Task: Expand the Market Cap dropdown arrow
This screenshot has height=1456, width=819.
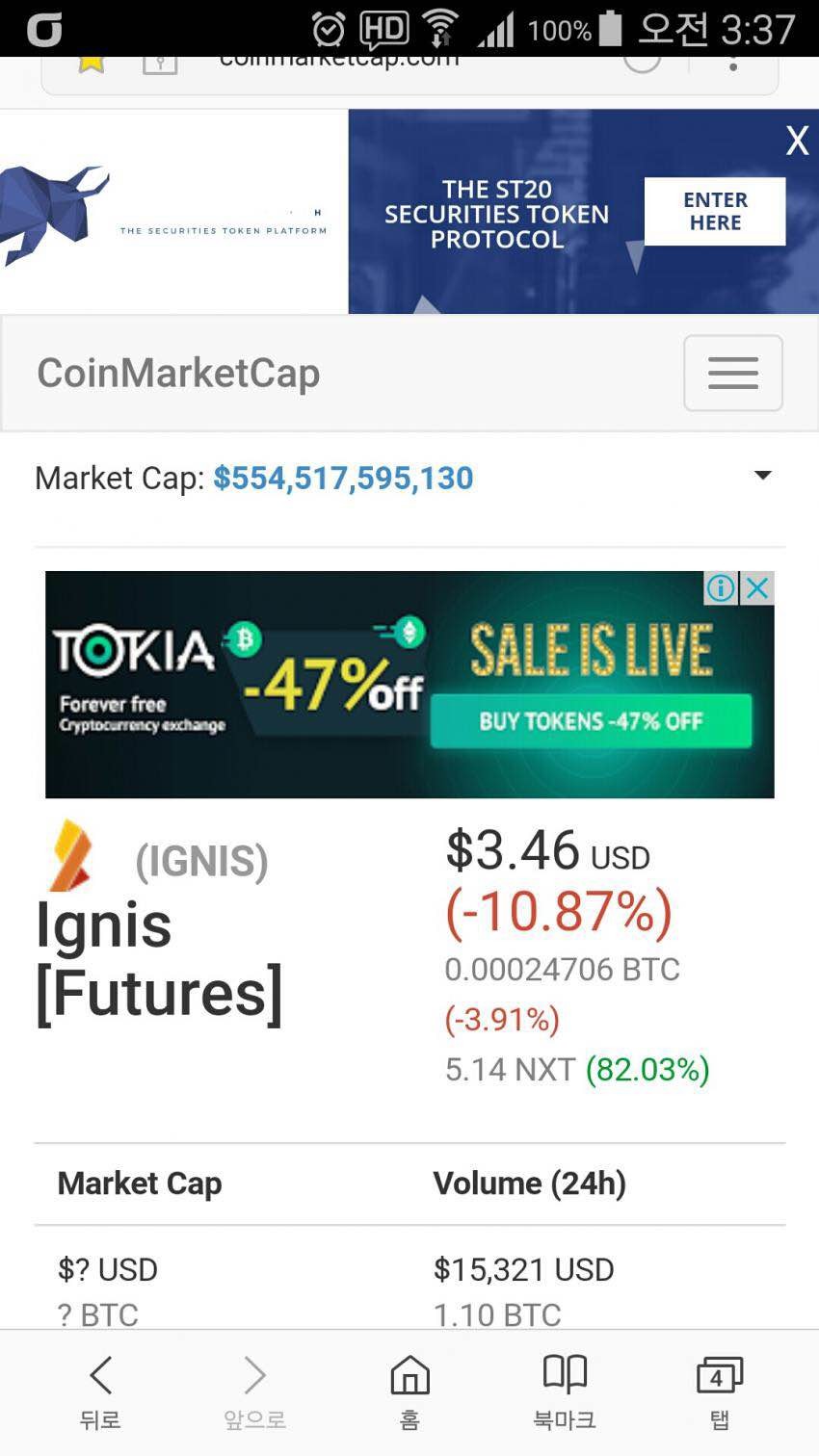Action: coord(762,476)
